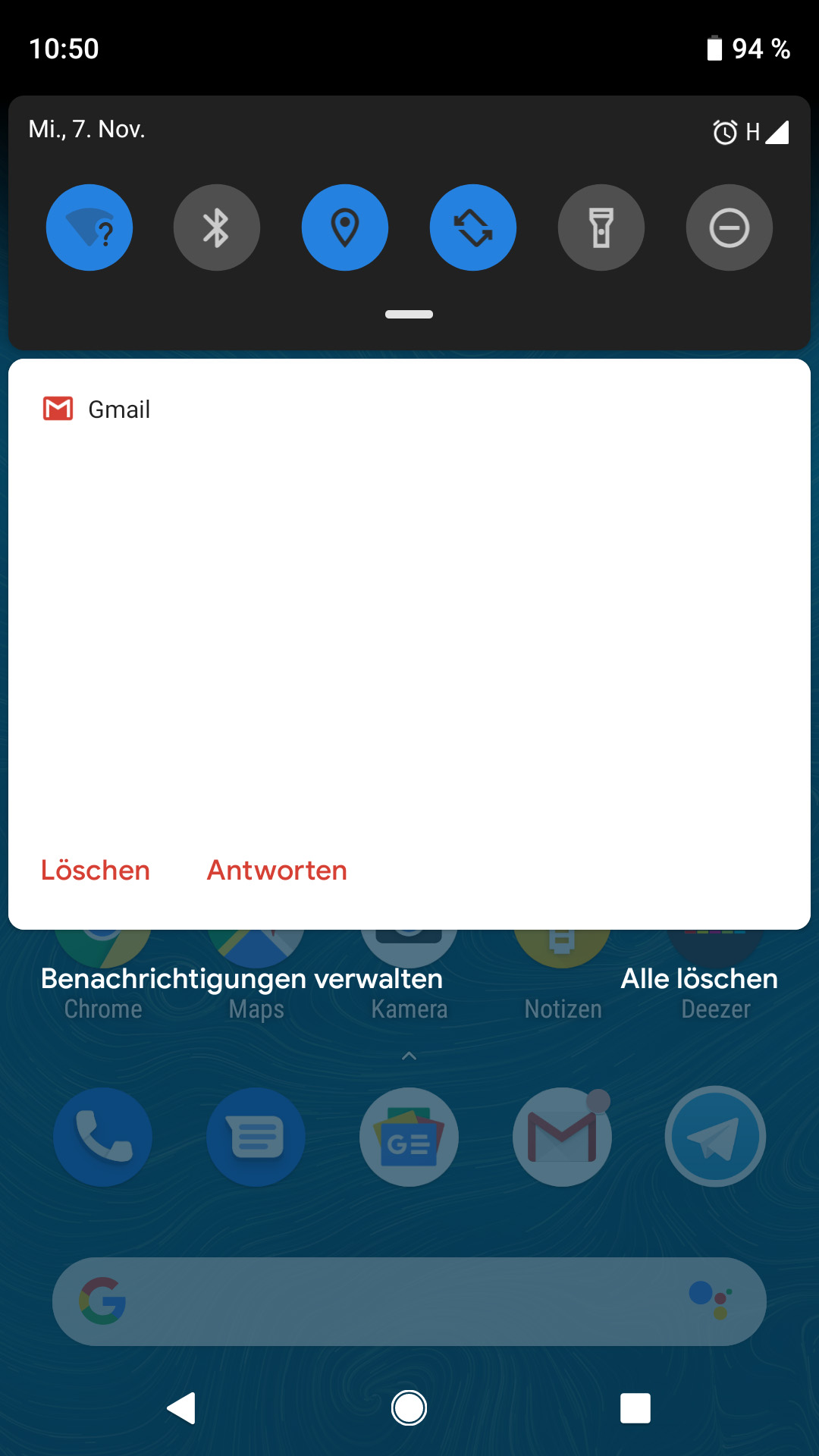Screen dimensions: 819x1456
Task: Open recent apps with the square button
Action: click(635, 1408)
